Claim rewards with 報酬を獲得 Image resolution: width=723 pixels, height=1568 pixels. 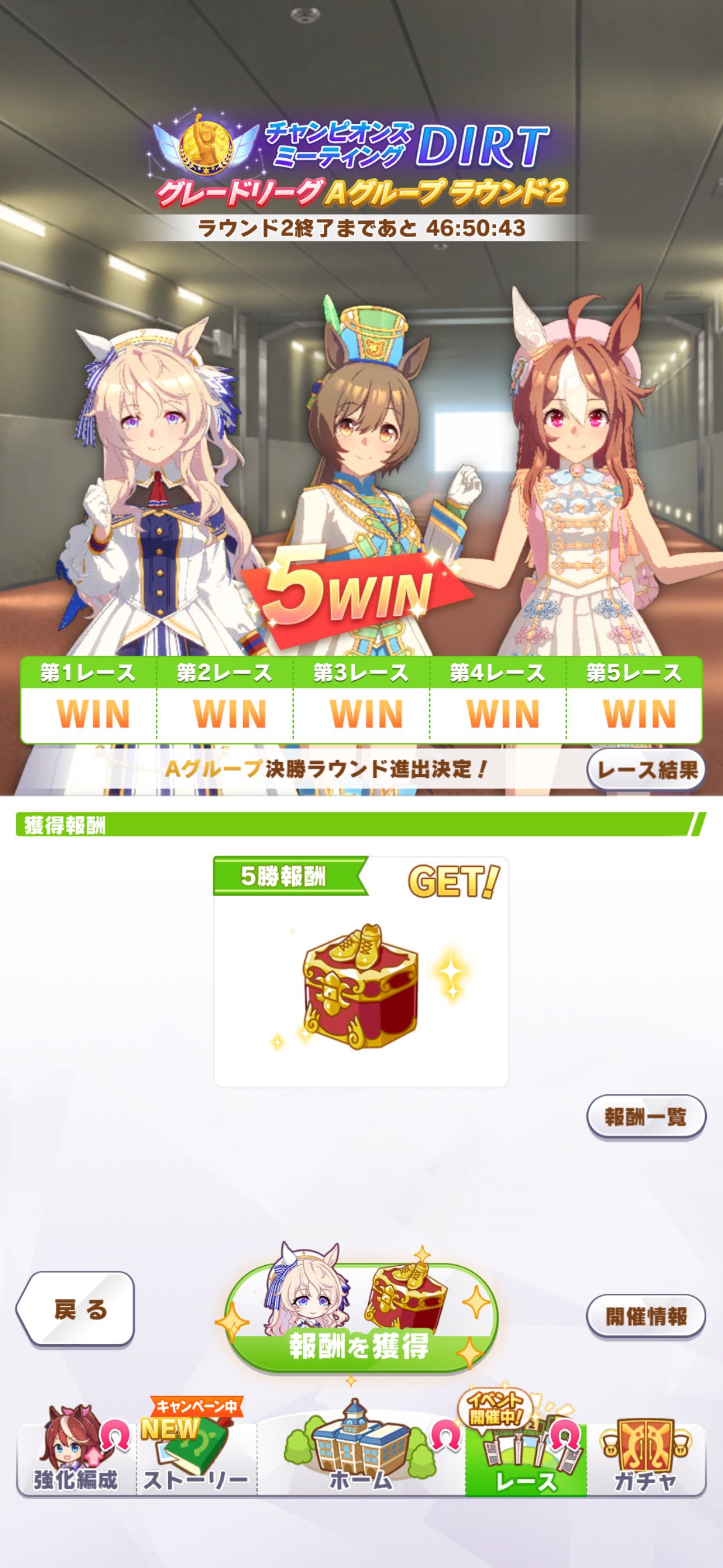pos(361,1317)
